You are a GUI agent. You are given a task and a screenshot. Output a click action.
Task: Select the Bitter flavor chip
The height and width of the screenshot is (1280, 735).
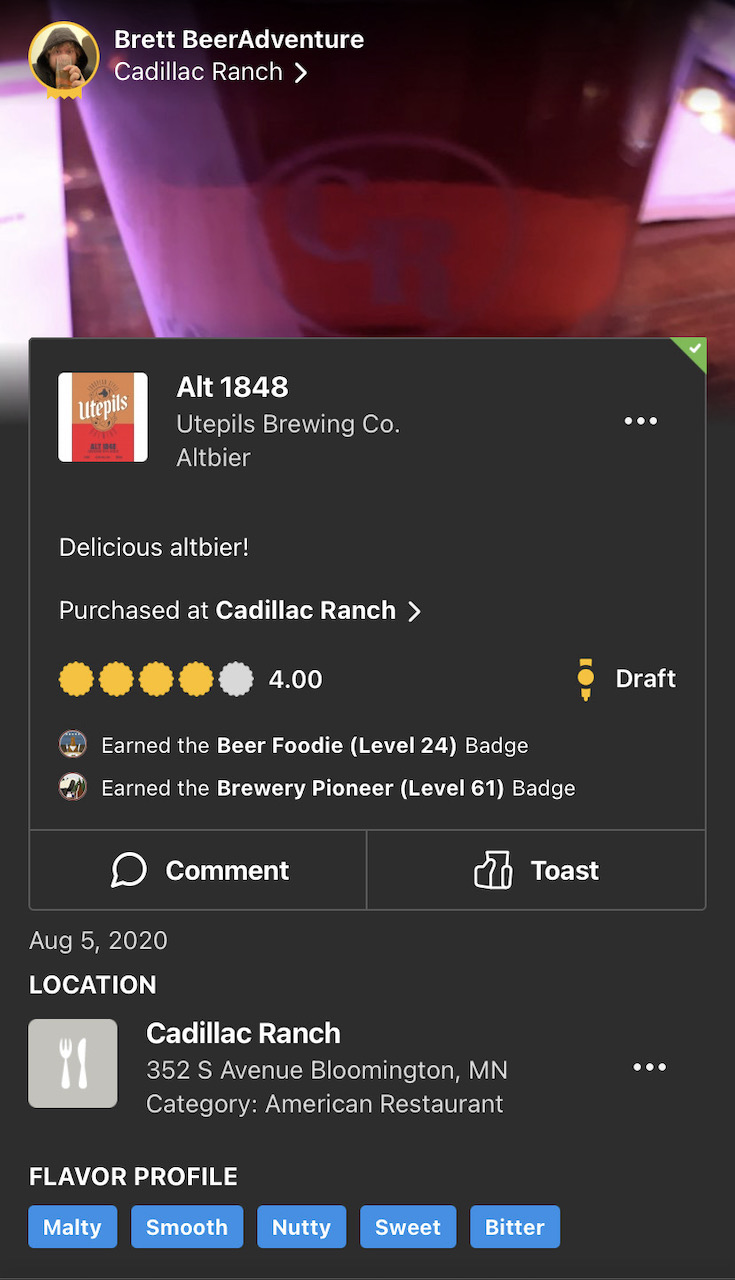(x=514, y=1227)
